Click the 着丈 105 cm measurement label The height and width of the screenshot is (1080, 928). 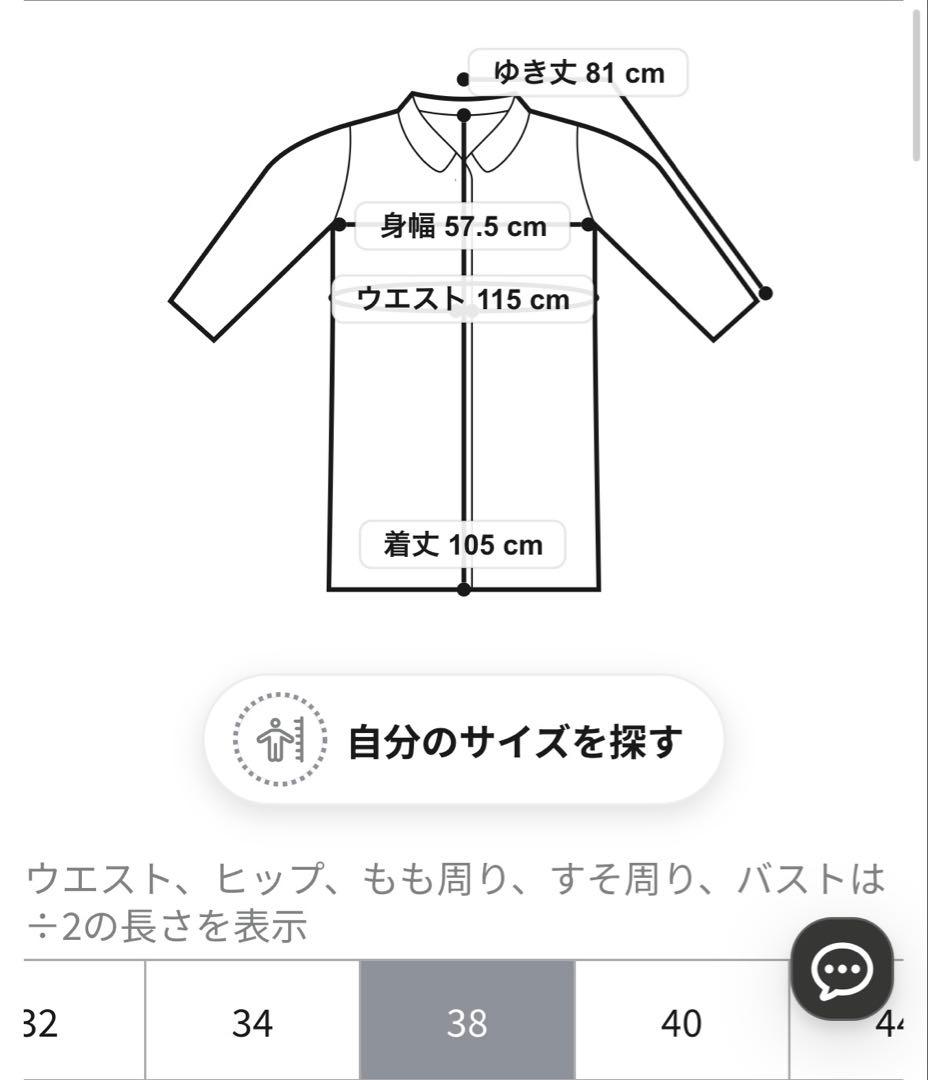click(x=462, y=545)
